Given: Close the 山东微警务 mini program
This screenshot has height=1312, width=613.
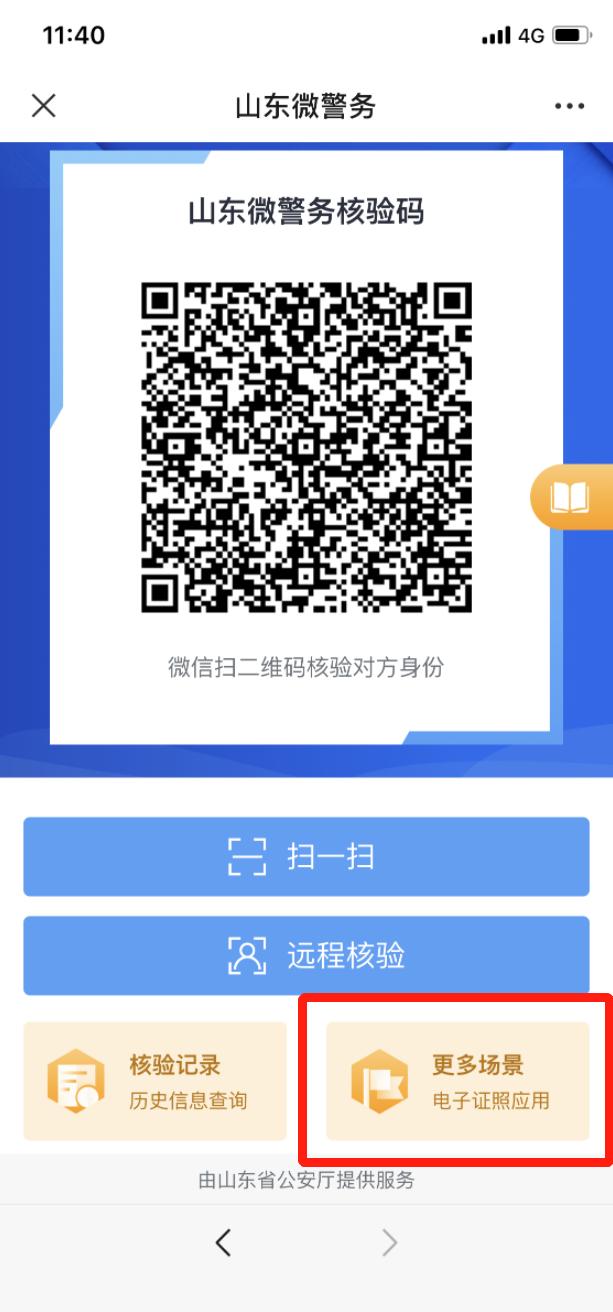Looking at the screenshot, I should [43, 106].
